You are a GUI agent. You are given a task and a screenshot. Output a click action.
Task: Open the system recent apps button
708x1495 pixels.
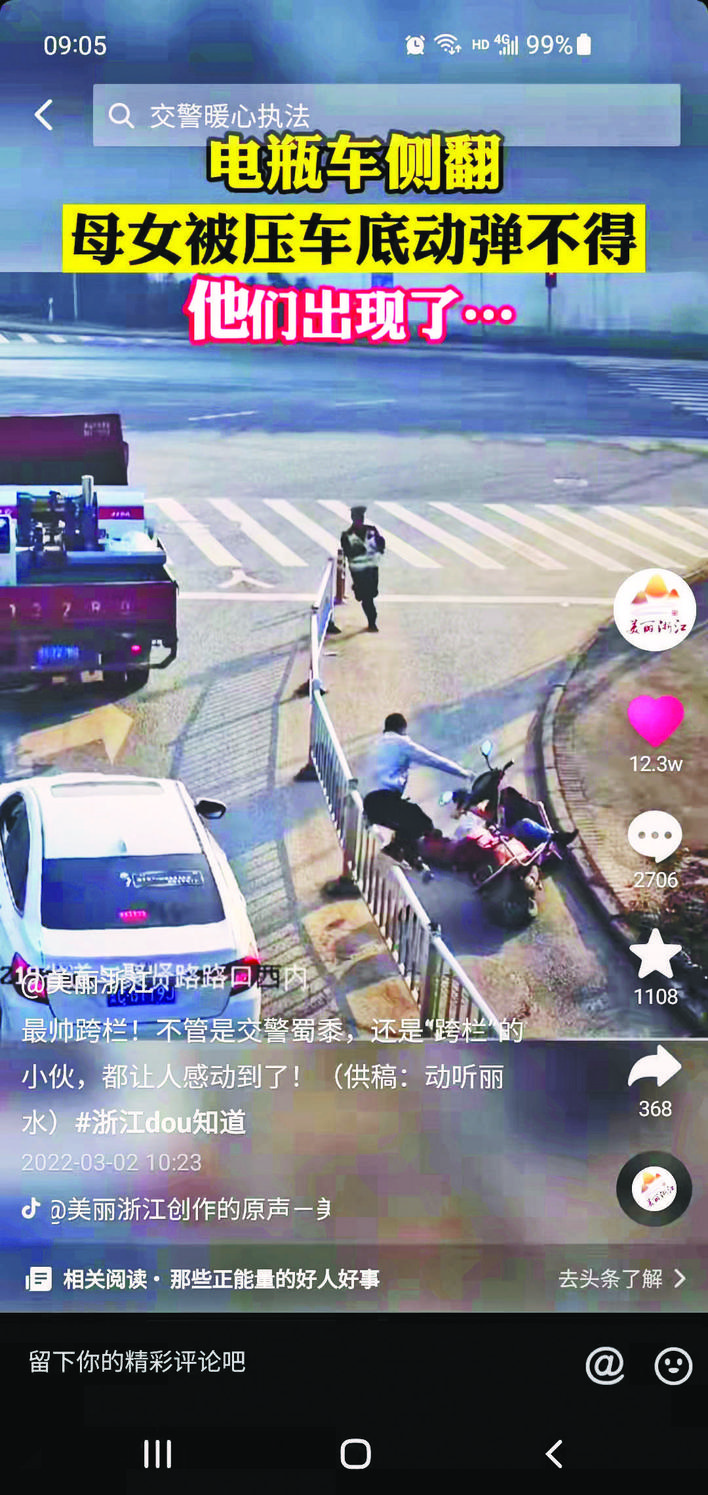point(157,1454)
